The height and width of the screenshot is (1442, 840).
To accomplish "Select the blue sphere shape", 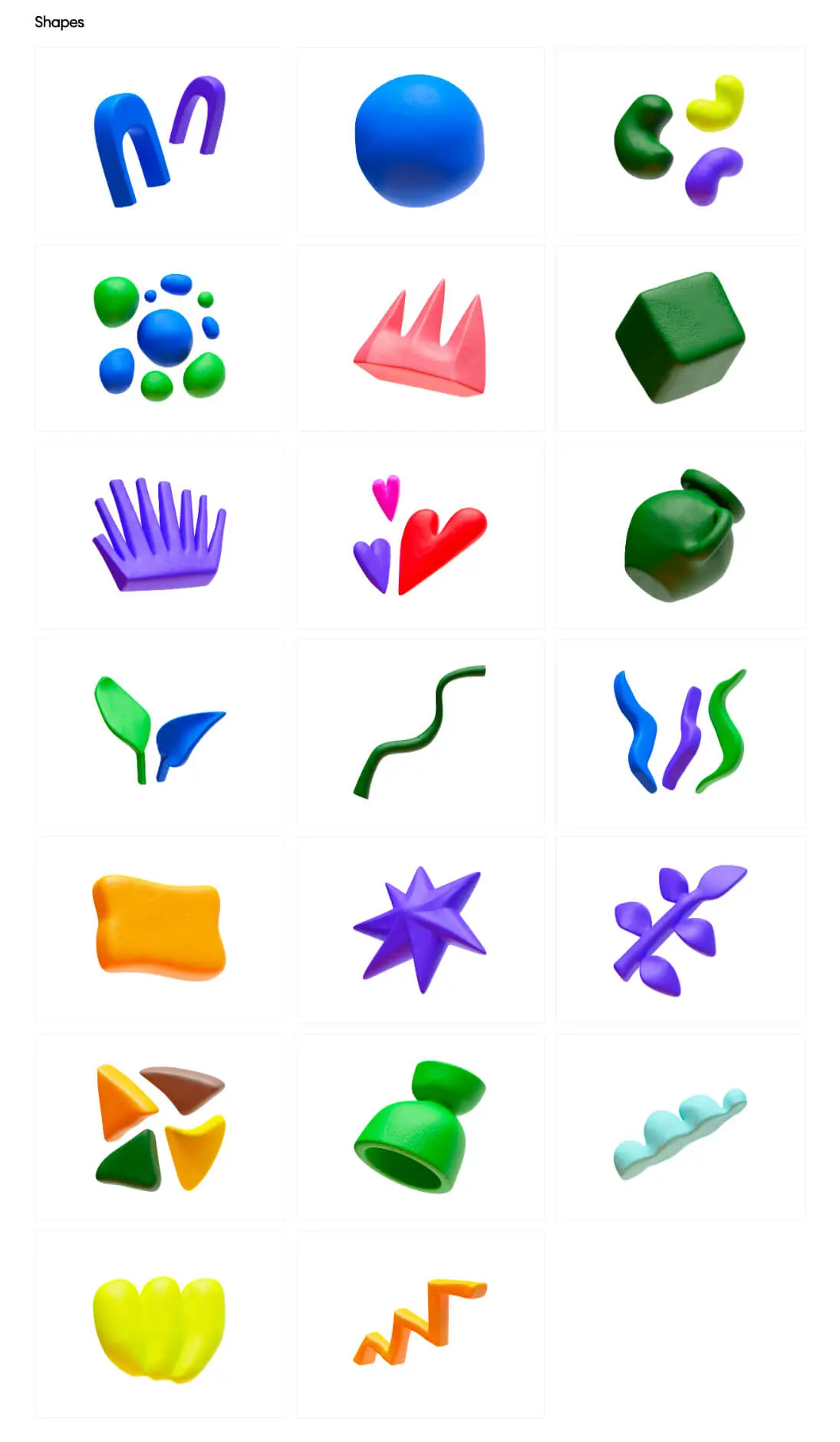I will [420, 141].
